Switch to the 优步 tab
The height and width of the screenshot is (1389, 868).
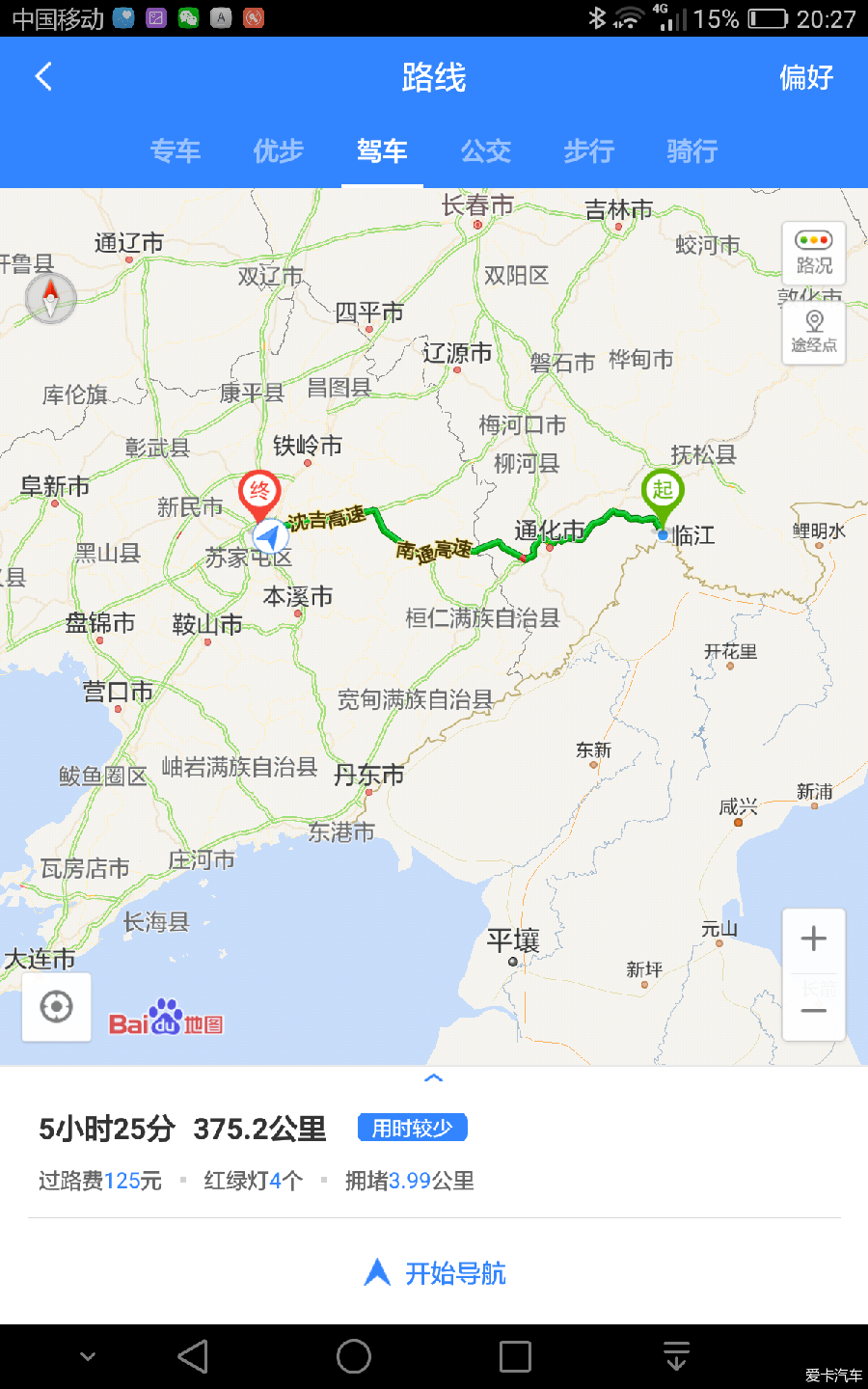click(x=279, y=151)
